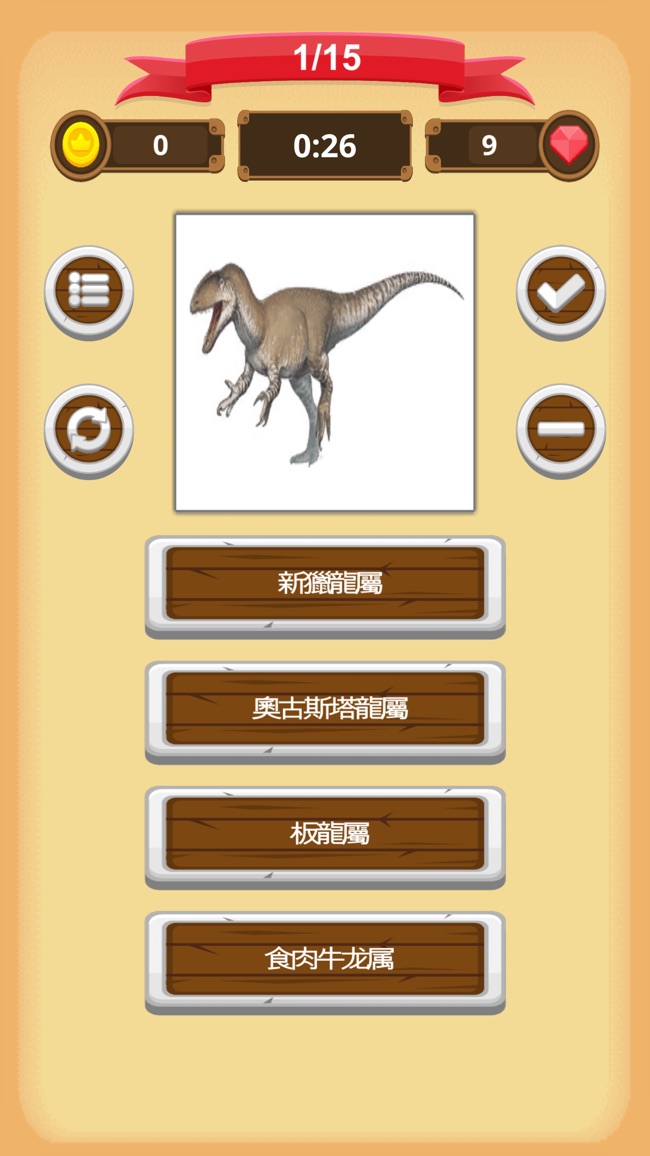
Task: Select the answer 奧古斯塔龍屬
Action: coord(325,709)
